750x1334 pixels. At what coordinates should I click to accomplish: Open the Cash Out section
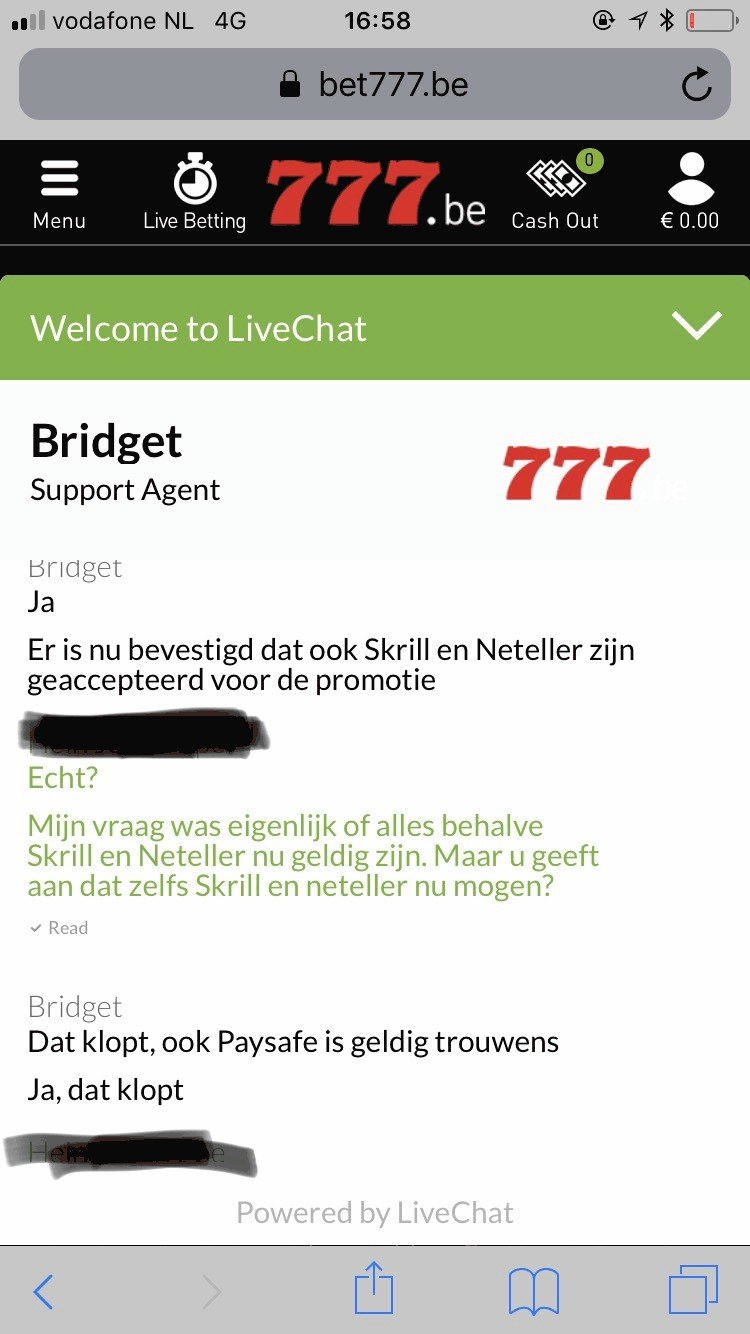555,192
